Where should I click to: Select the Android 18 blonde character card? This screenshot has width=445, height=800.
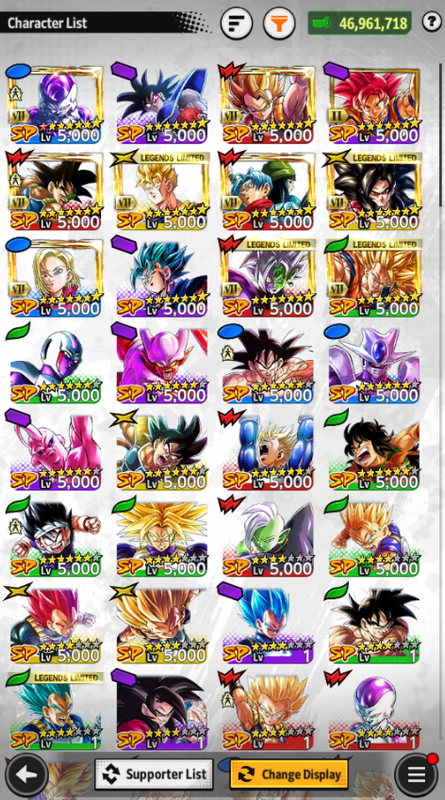coord(56,279)
